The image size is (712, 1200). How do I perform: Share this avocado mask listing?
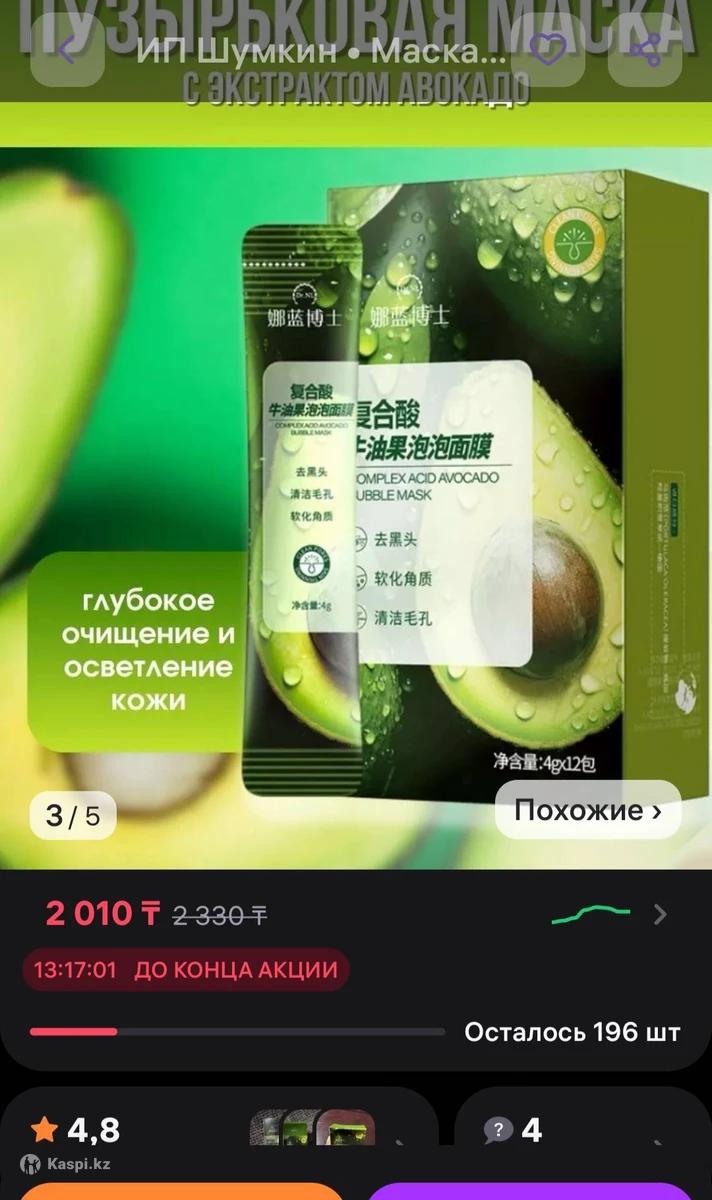tap(645, 50)
